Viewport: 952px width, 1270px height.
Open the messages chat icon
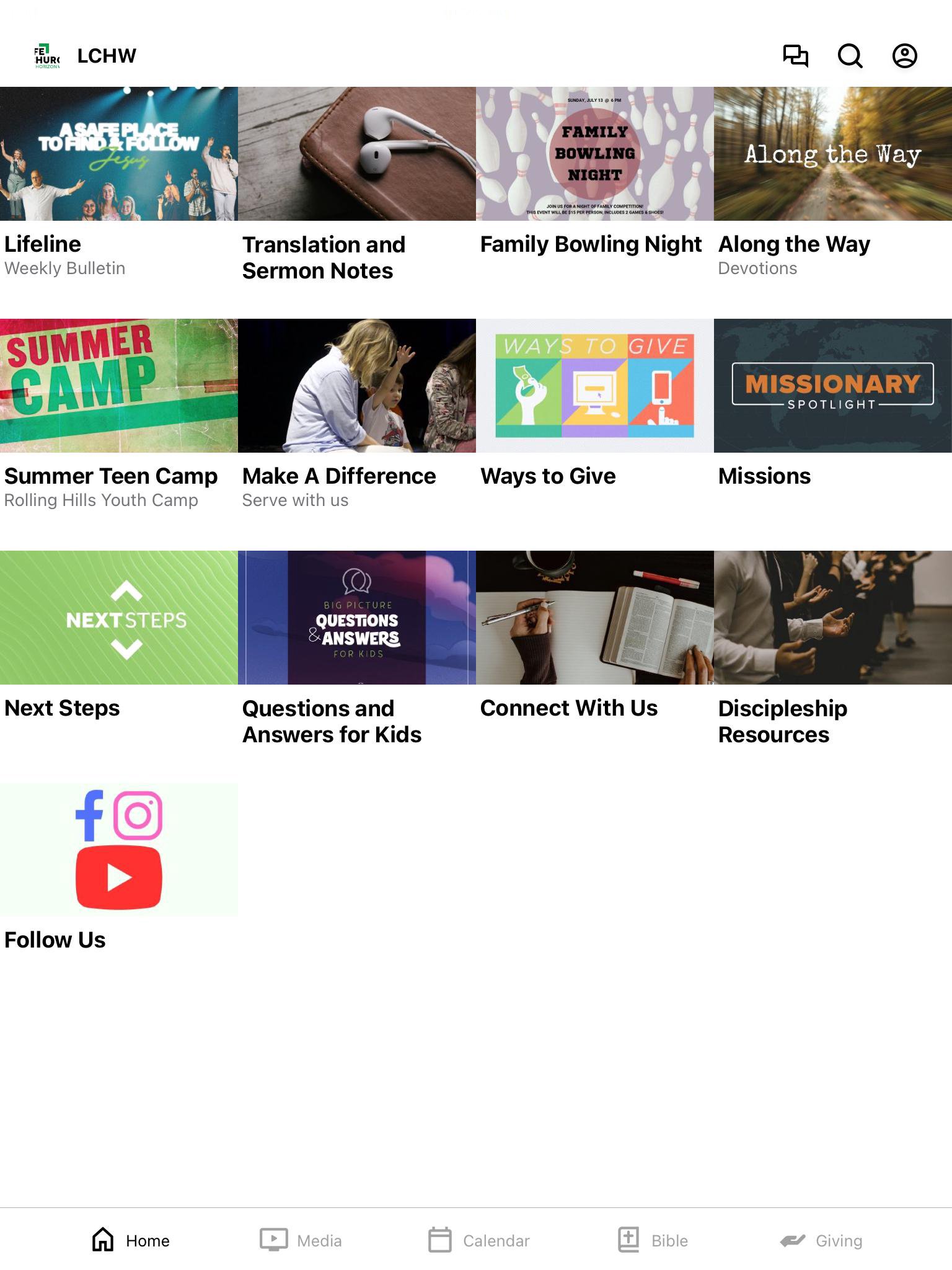tap(795, 56)
